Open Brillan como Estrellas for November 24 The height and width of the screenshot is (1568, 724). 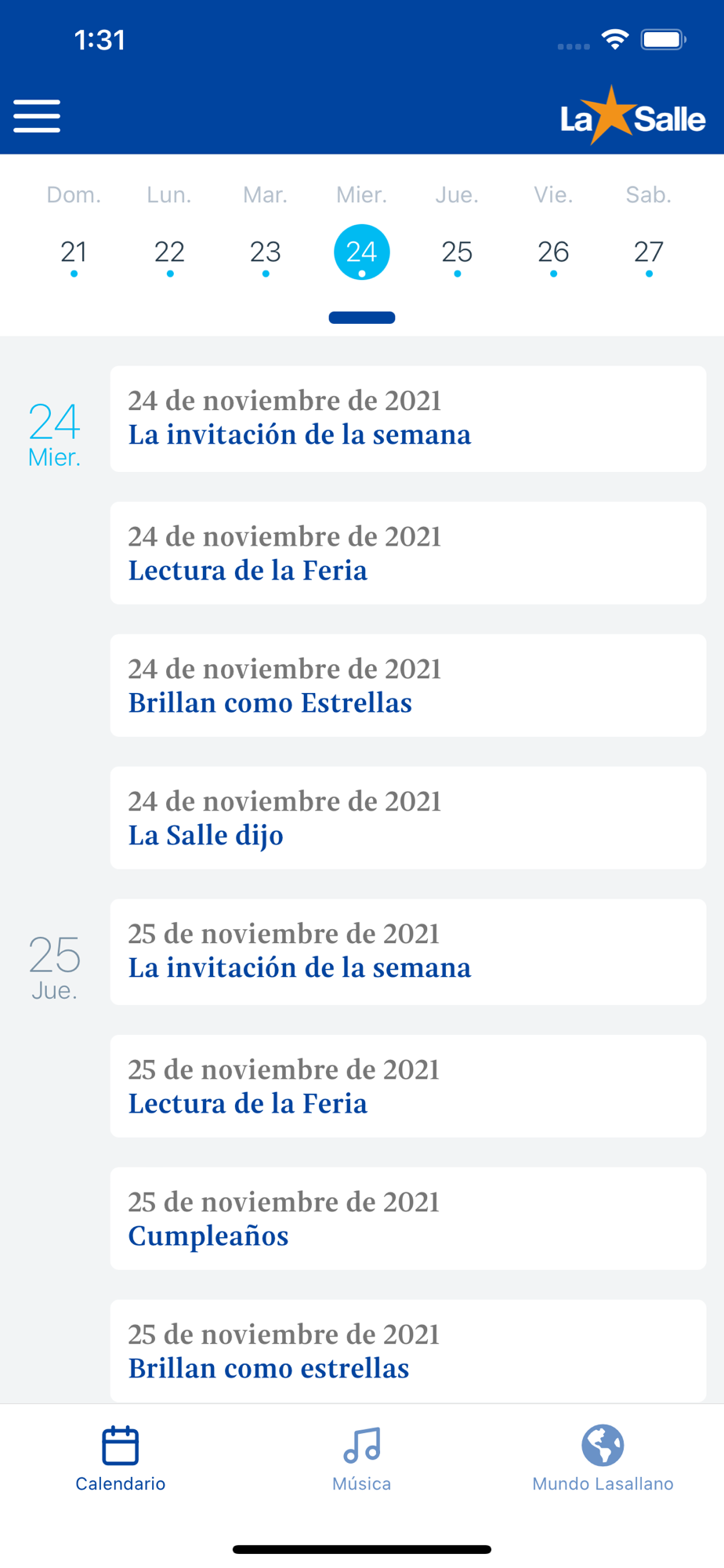[408, 686]
